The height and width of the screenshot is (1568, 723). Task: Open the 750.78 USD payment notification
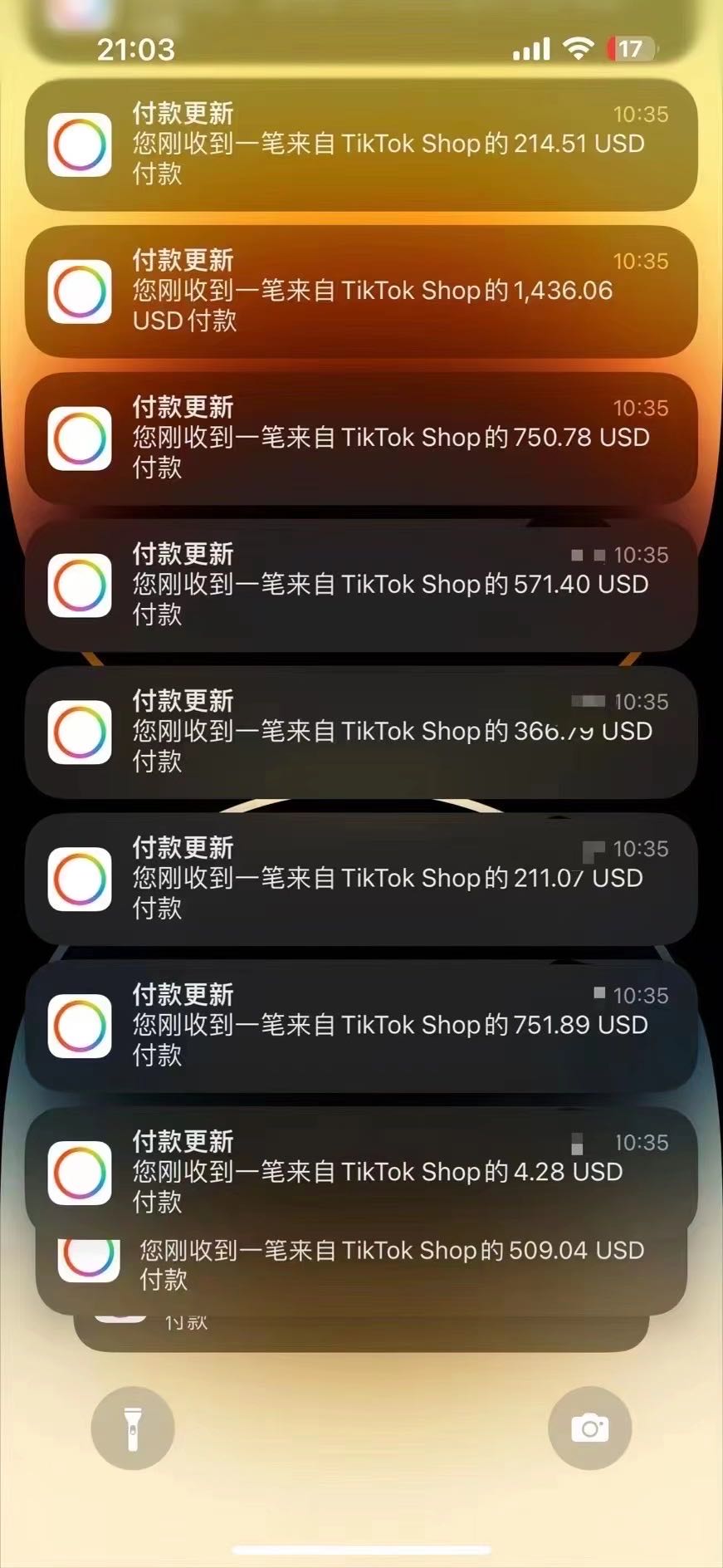coord(361,439)
